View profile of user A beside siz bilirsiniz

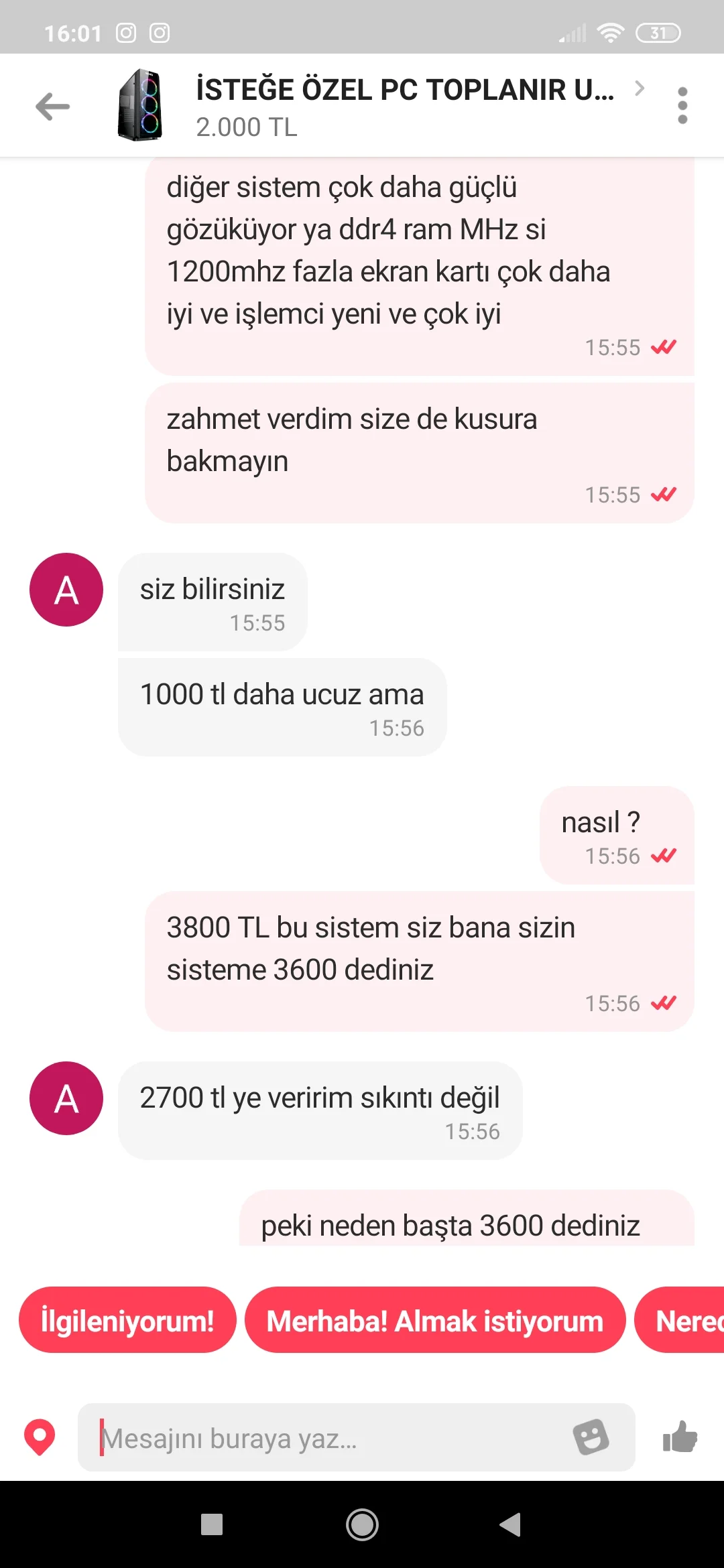(66, 590)
